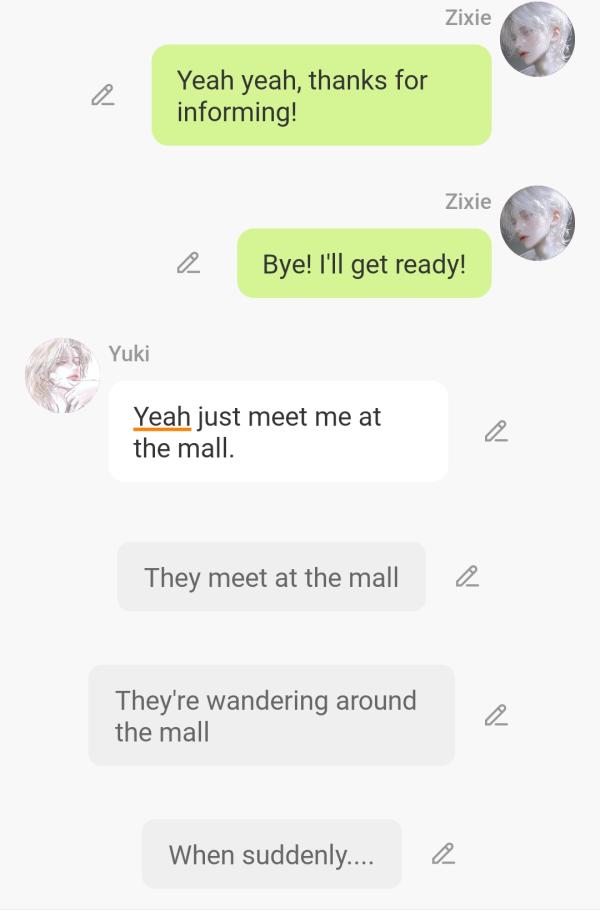
Task: Open Zixie's avatar beside "Bye! I'll get ready!"
Action: coord(537,223)
